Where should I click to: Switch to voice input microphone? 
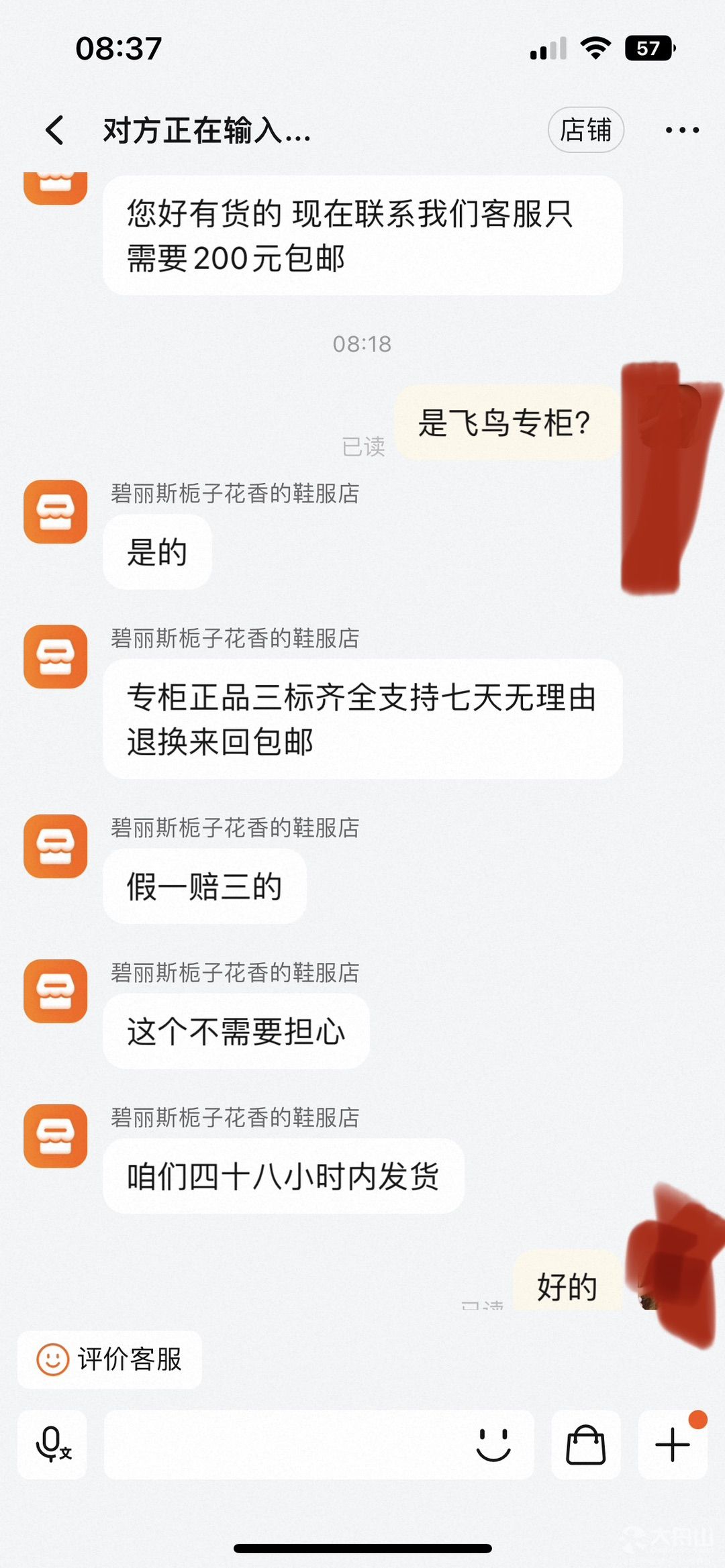coord(52,1445)
